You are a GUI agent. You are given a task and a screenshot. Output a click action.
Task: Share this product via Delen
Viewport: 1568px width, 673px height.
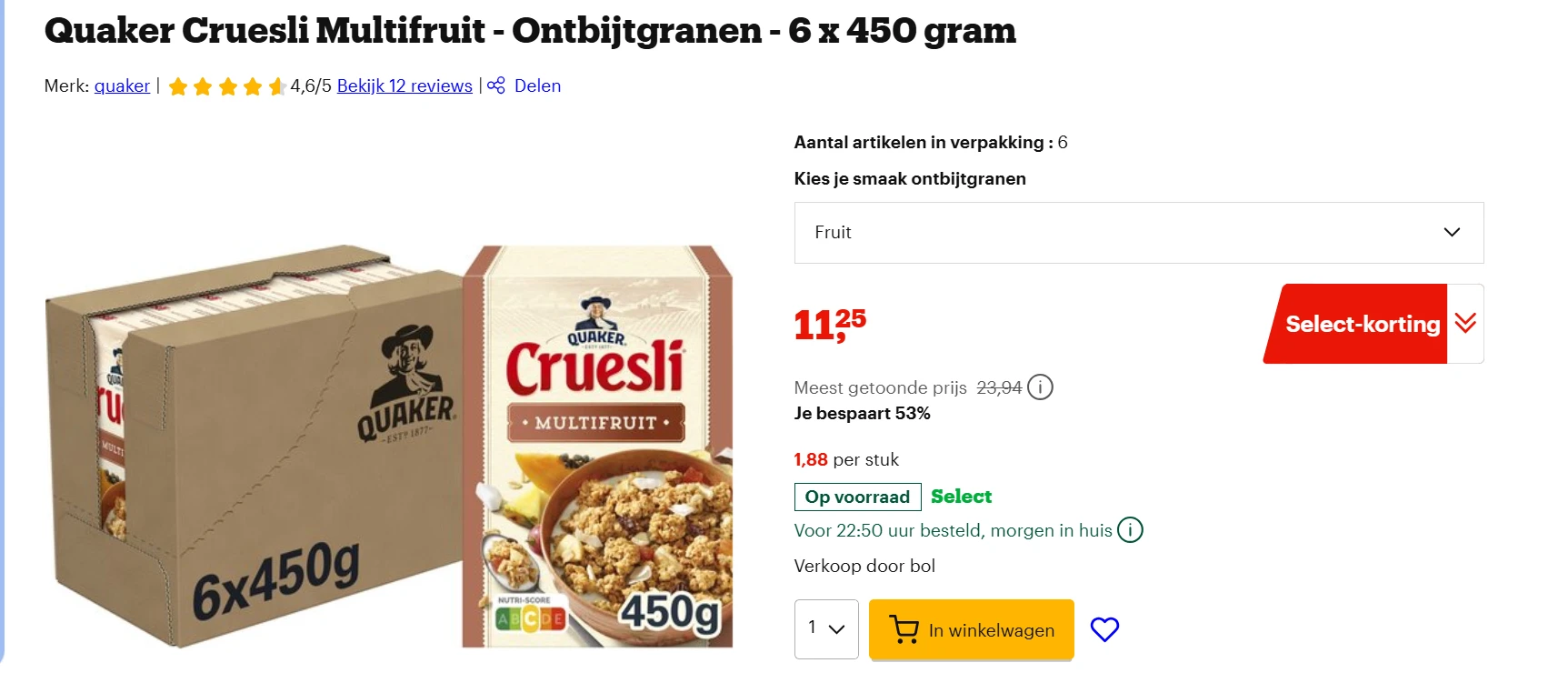(x=524, y=85)
